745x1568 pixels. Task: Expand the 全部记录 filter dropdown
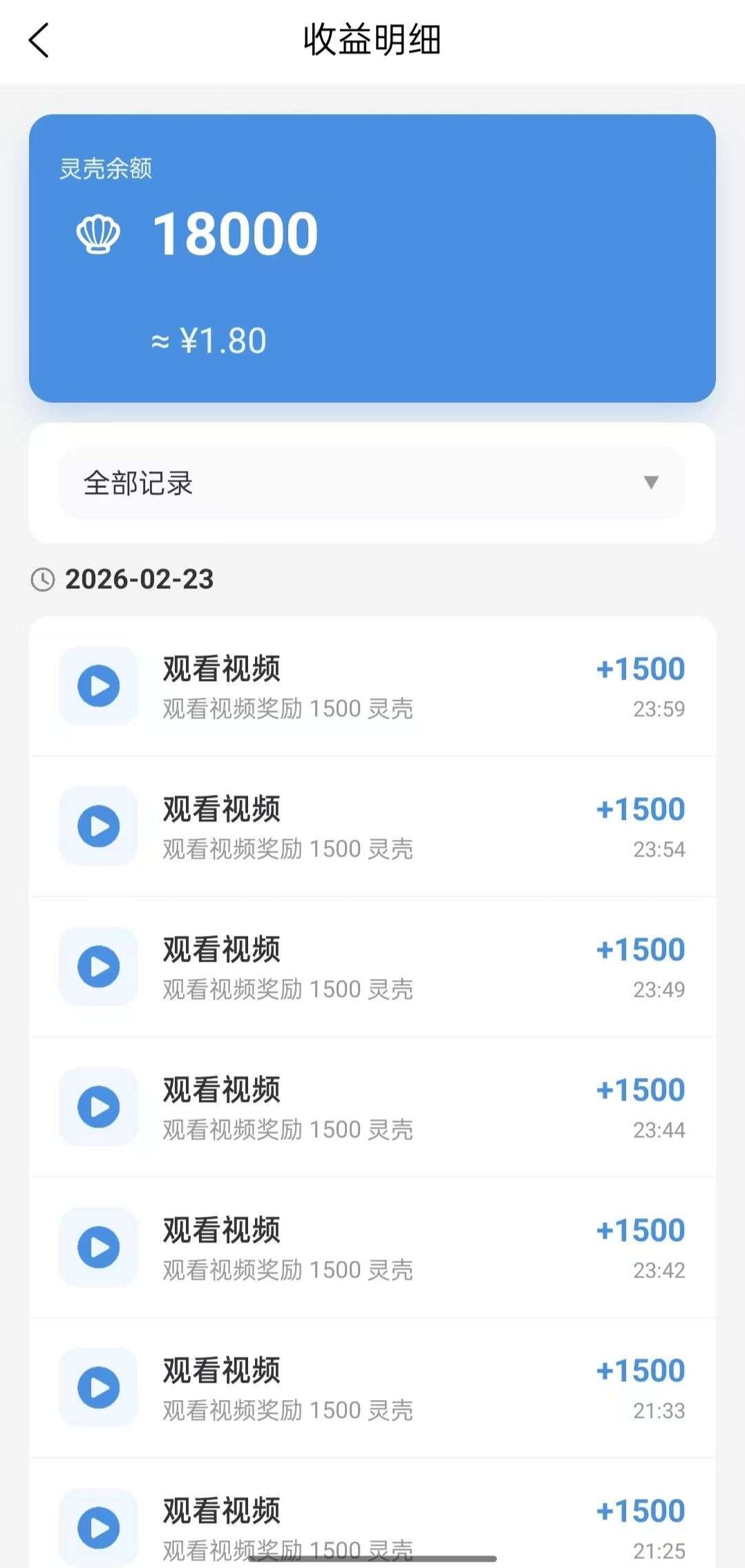[x=372, y=483]
